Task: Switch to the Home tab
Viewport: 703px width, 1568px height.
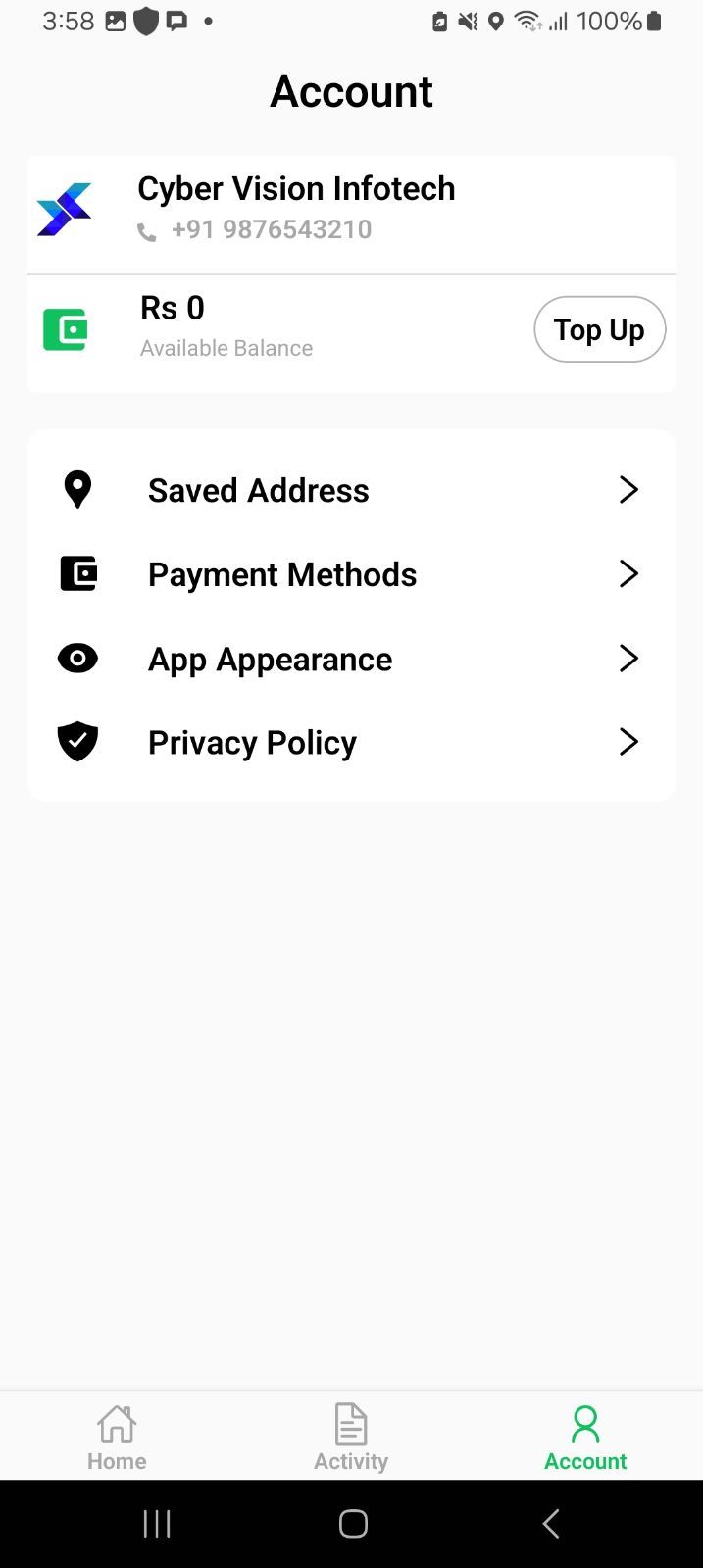Action: [x=117, y=1437]
